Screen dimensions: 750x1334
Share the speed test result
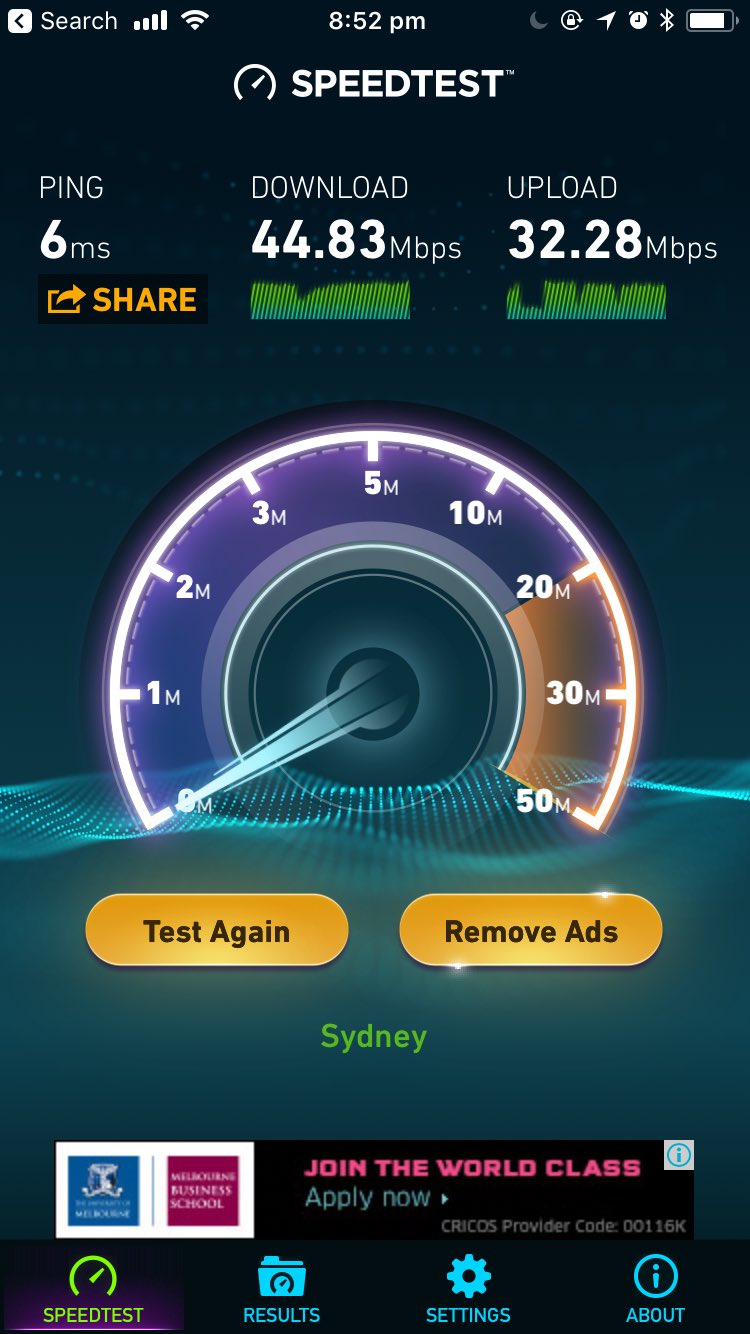pos(122,299)
